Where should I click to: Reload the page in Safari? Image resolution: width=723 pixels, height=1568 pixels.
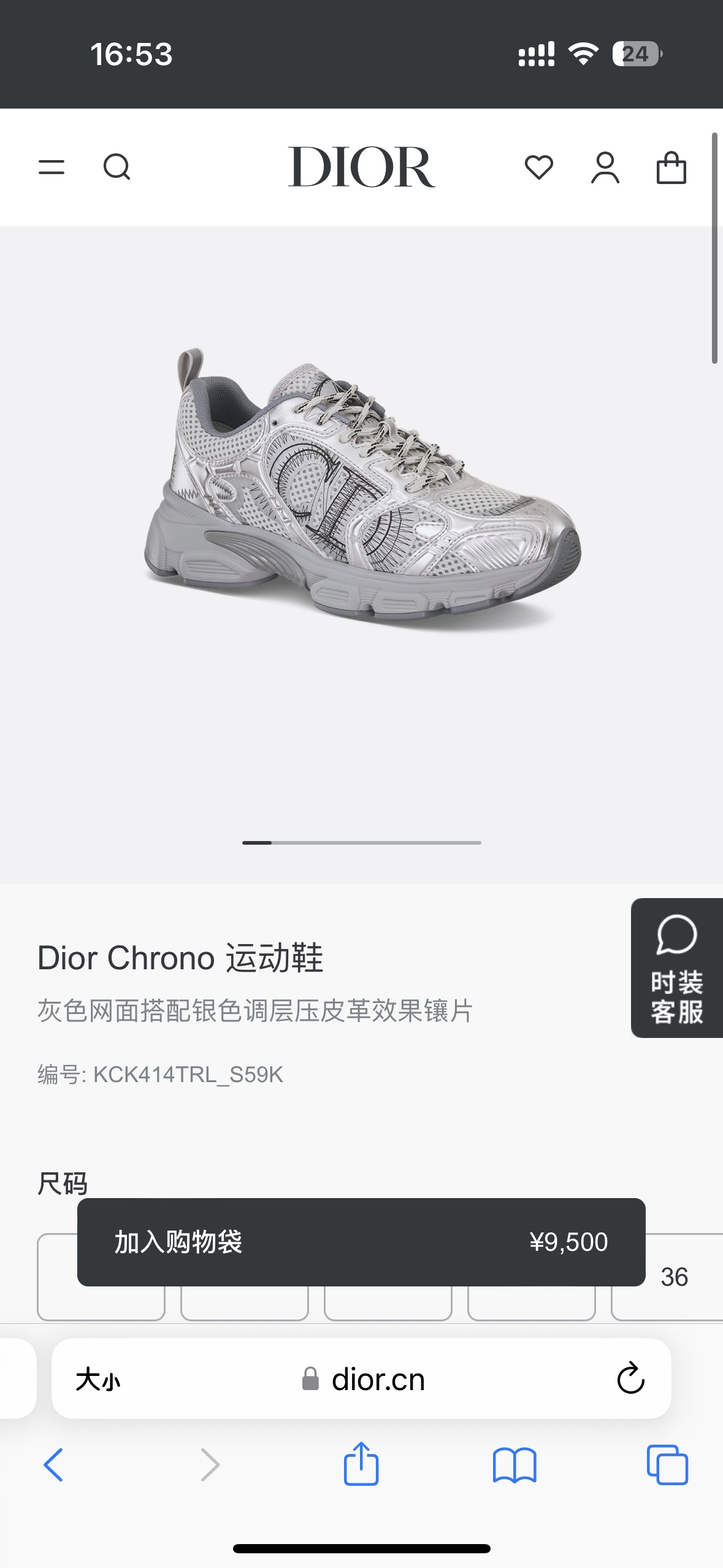click(x=630, y=1379)
